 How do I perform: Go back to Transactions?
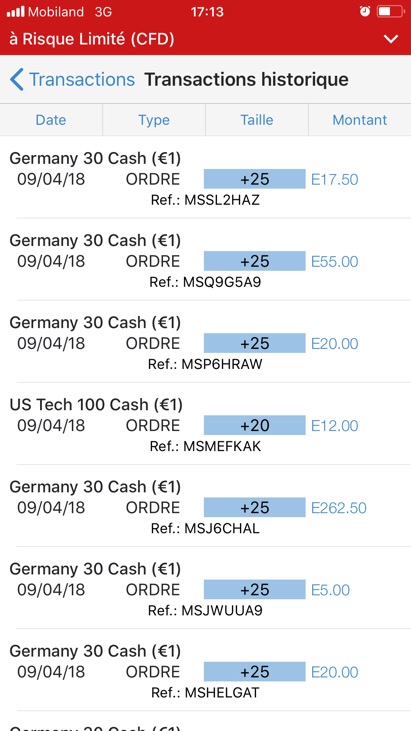(x=72, y=80)
